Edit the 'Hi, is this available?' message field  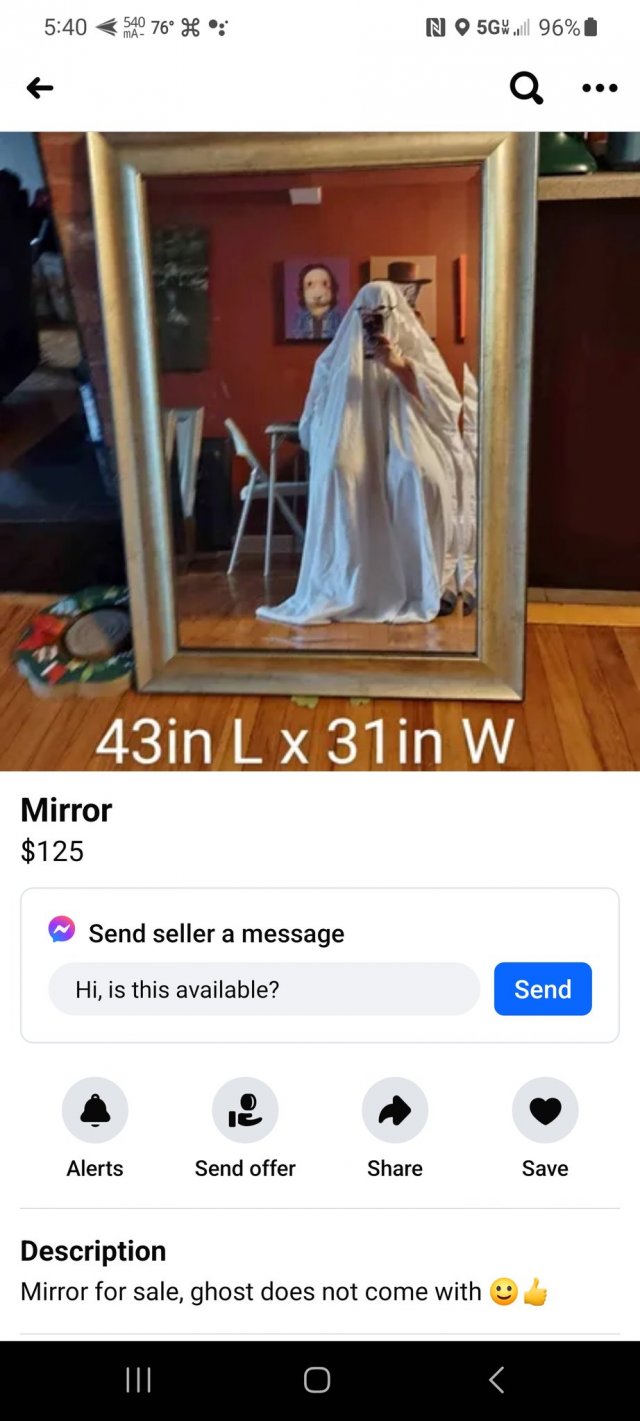[x=264, y=989]
